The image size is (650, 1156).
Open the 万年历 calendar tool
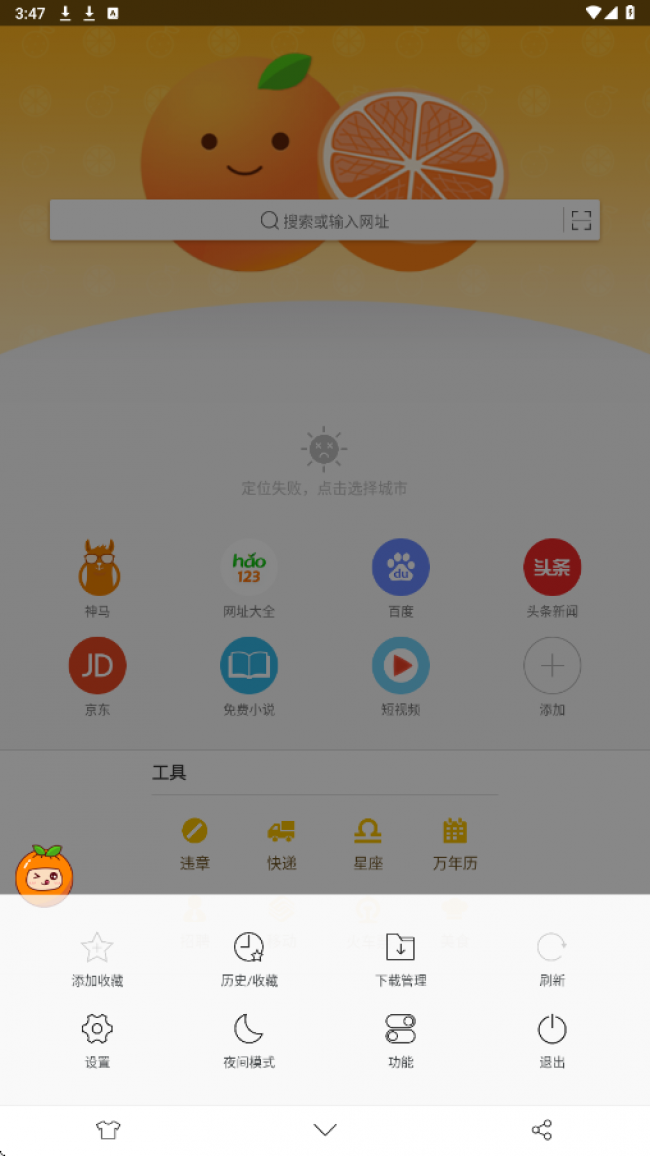pos(455,843)
